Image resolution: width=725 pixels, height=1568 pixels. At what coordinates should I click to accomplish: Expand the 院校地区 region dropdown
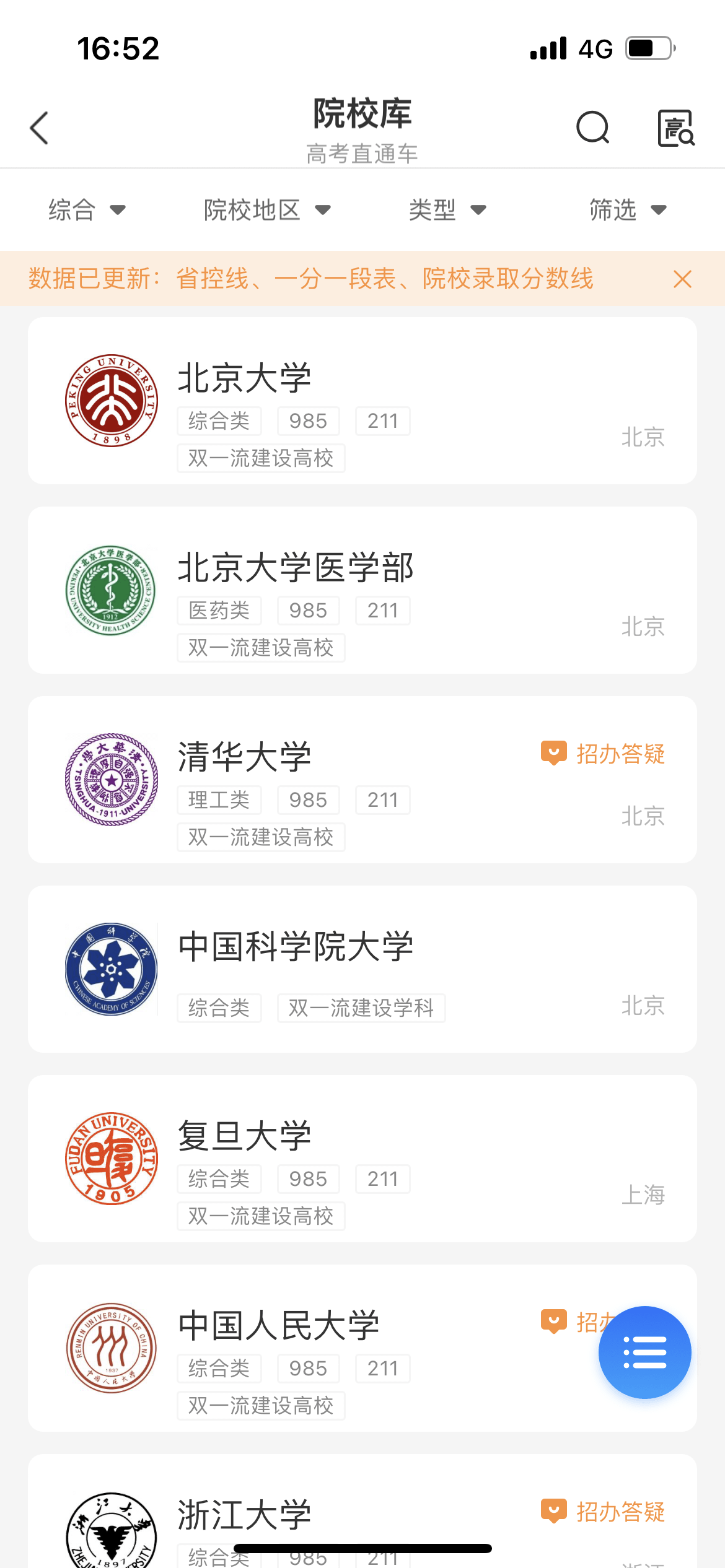click(x=267, y=210)
